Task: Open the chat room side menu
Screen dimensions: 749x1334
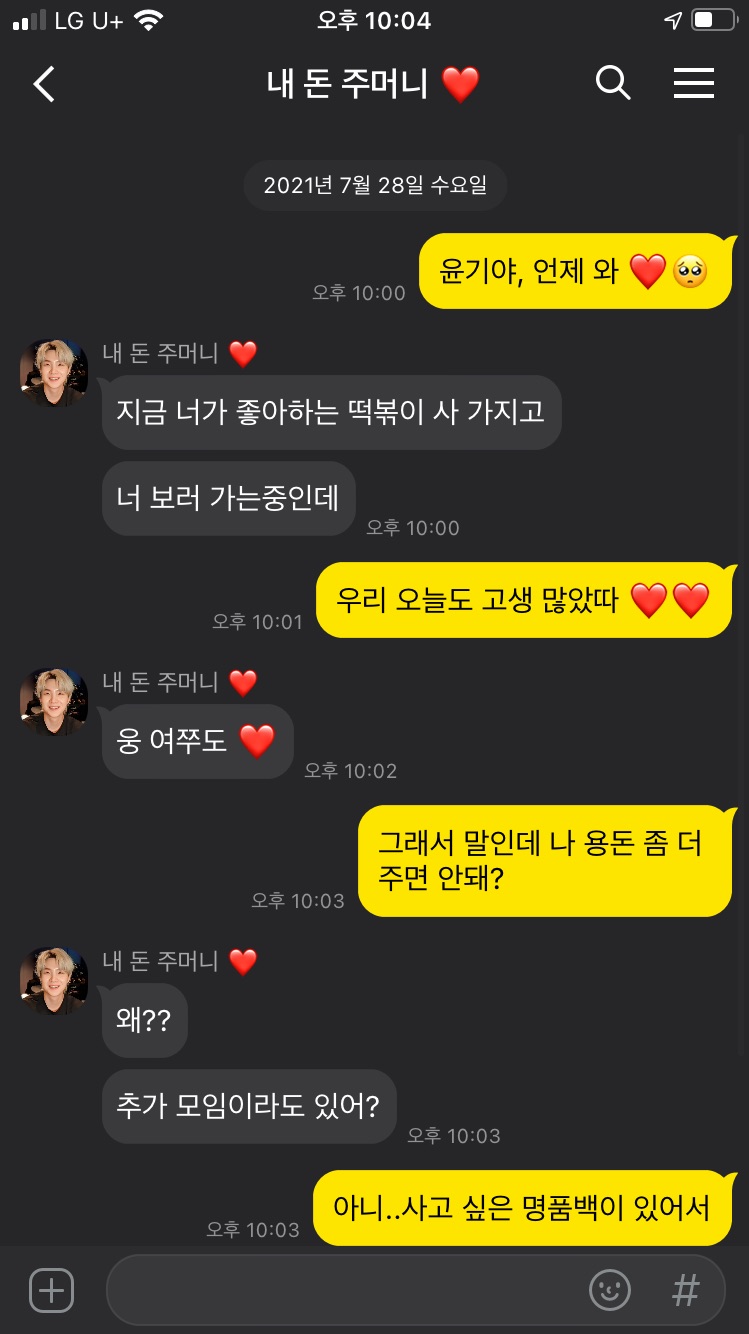Action: (693, 84)
